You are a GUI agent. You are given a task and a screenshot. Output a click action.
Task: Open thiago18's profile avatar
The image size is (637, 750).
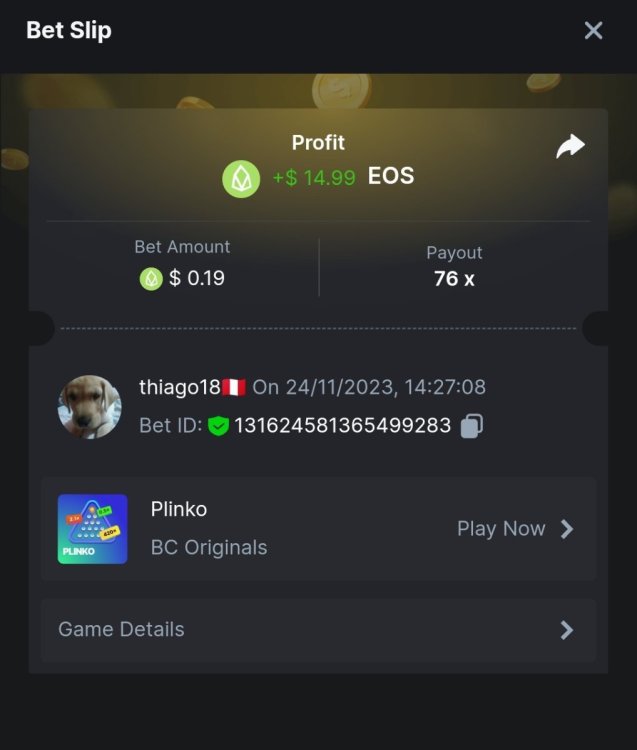[90, 407]
